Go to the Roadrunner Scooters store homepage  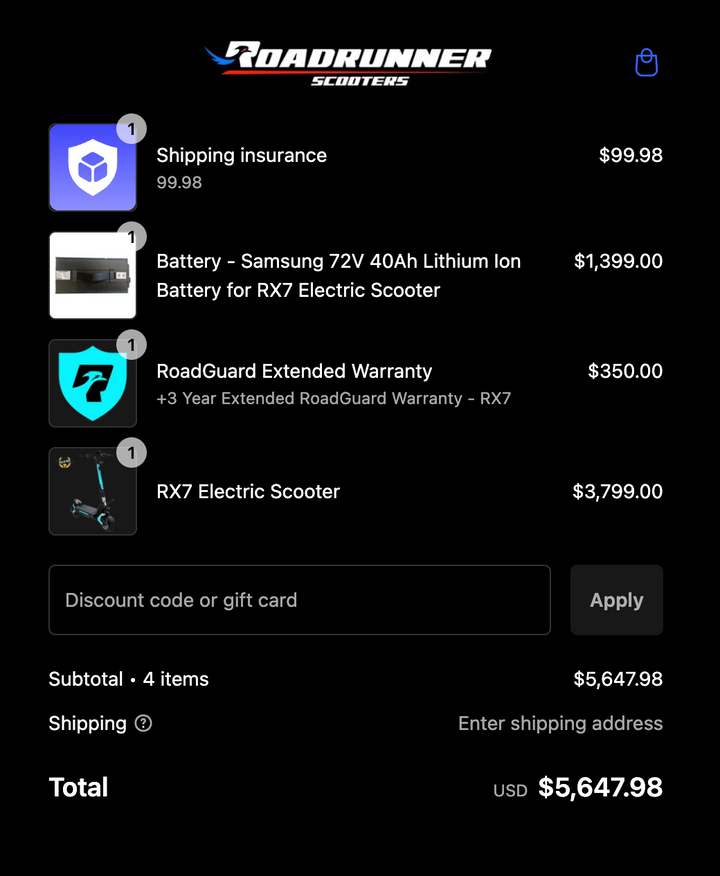347,63
